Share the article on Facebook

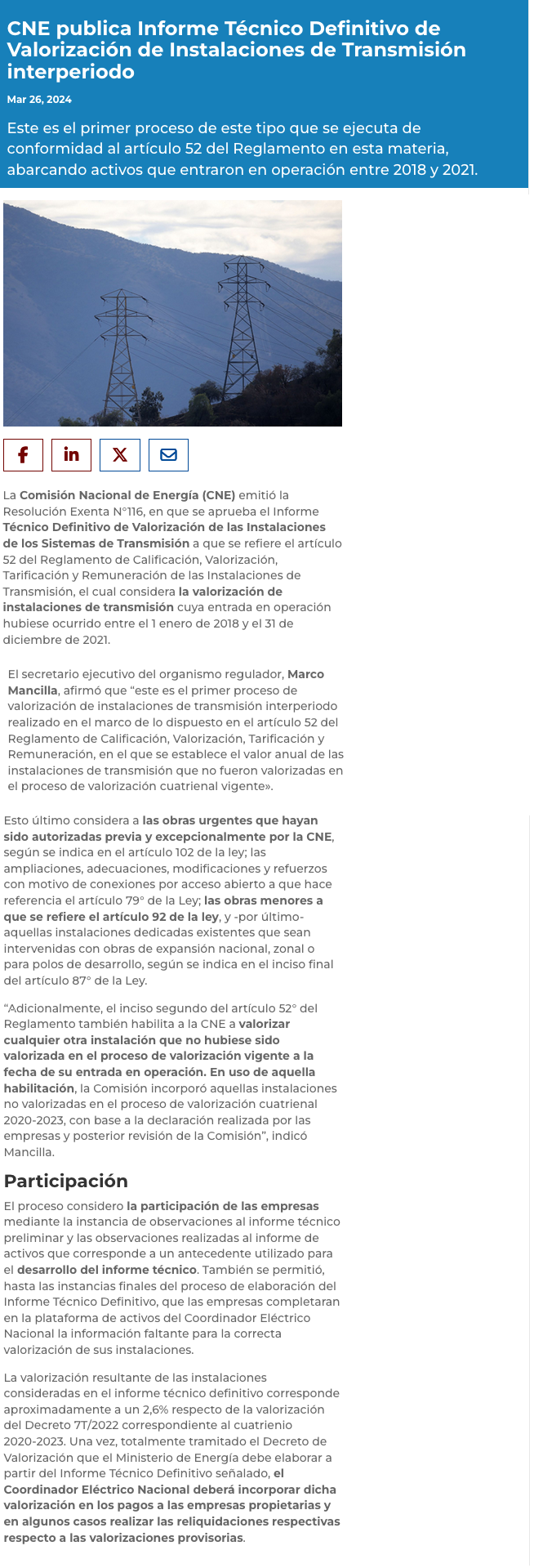(24, 455)
